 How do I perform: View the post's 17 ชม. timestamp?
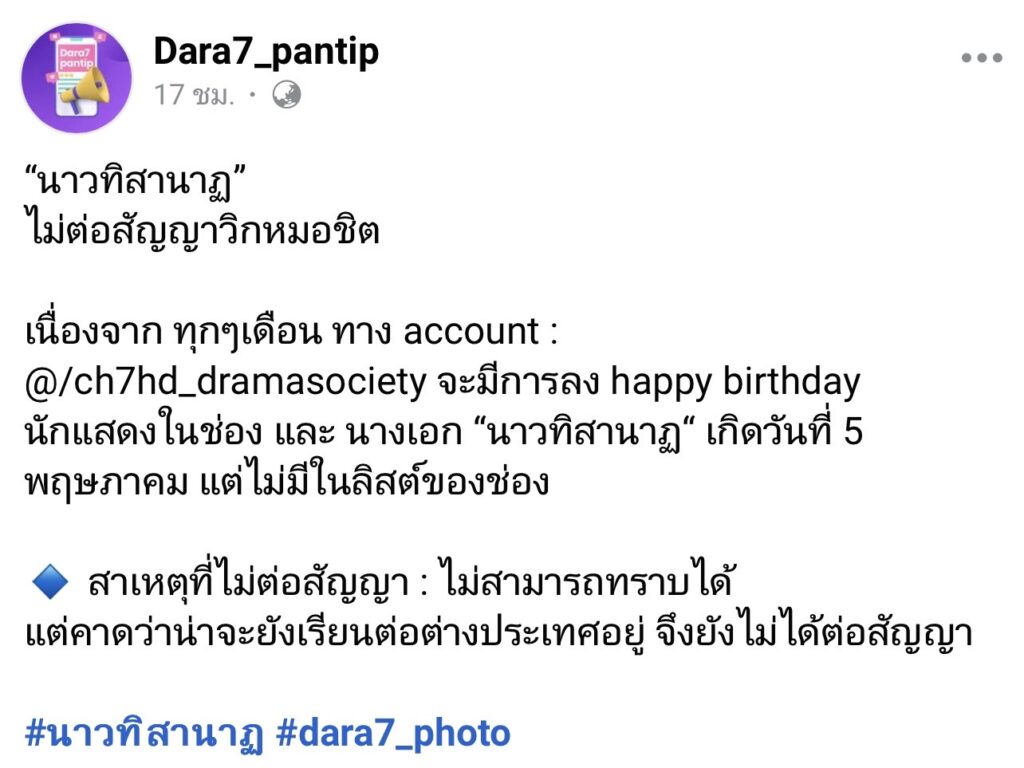tap(193, 95)
